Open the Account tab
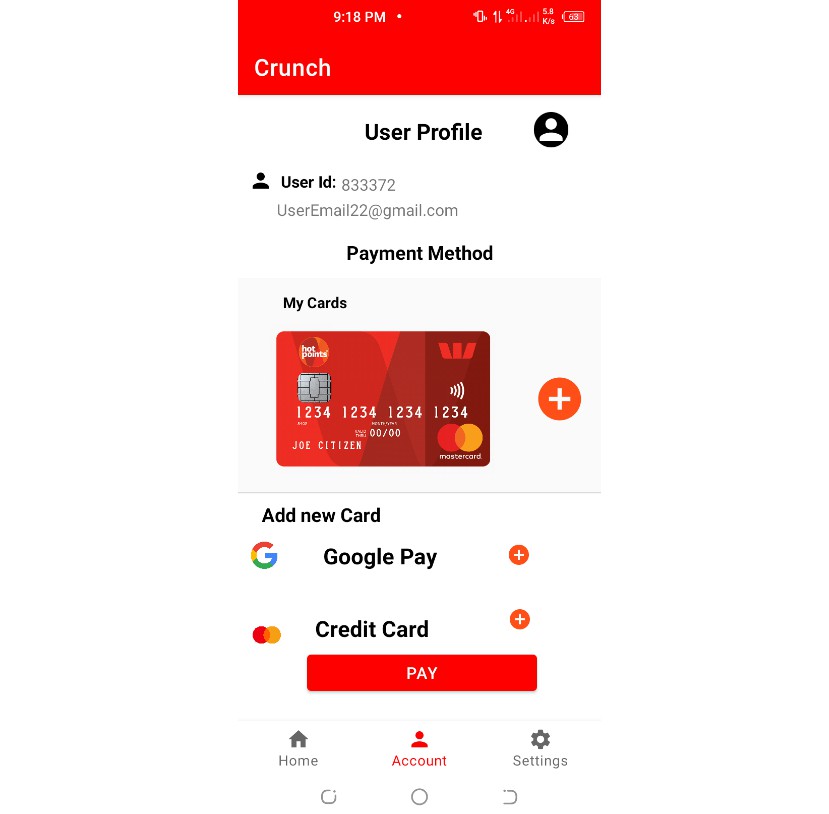This screenshot has height=814, width=829. [419, 748]
